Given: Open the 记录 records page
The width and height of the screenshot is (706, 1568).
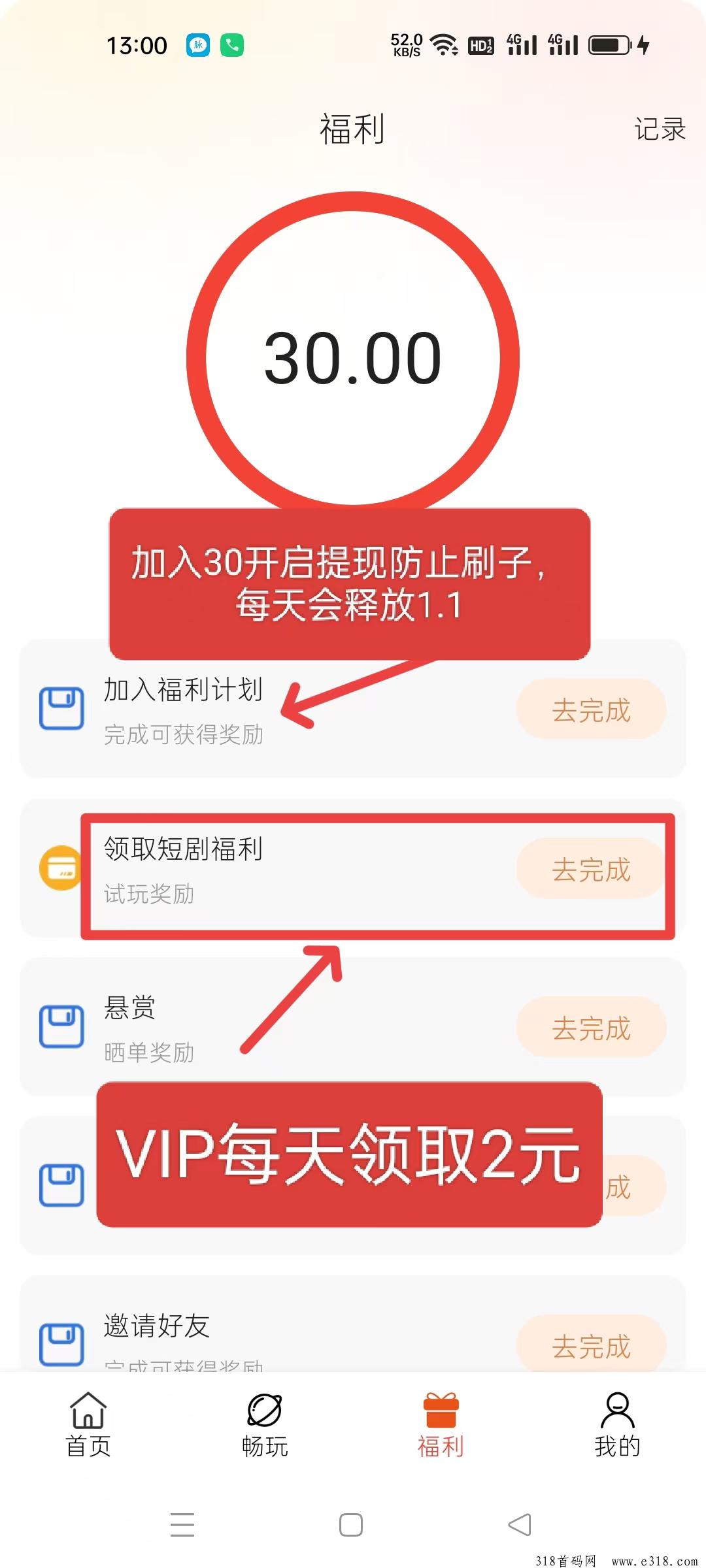Looking at the screenshot, I should pos(659,129).
